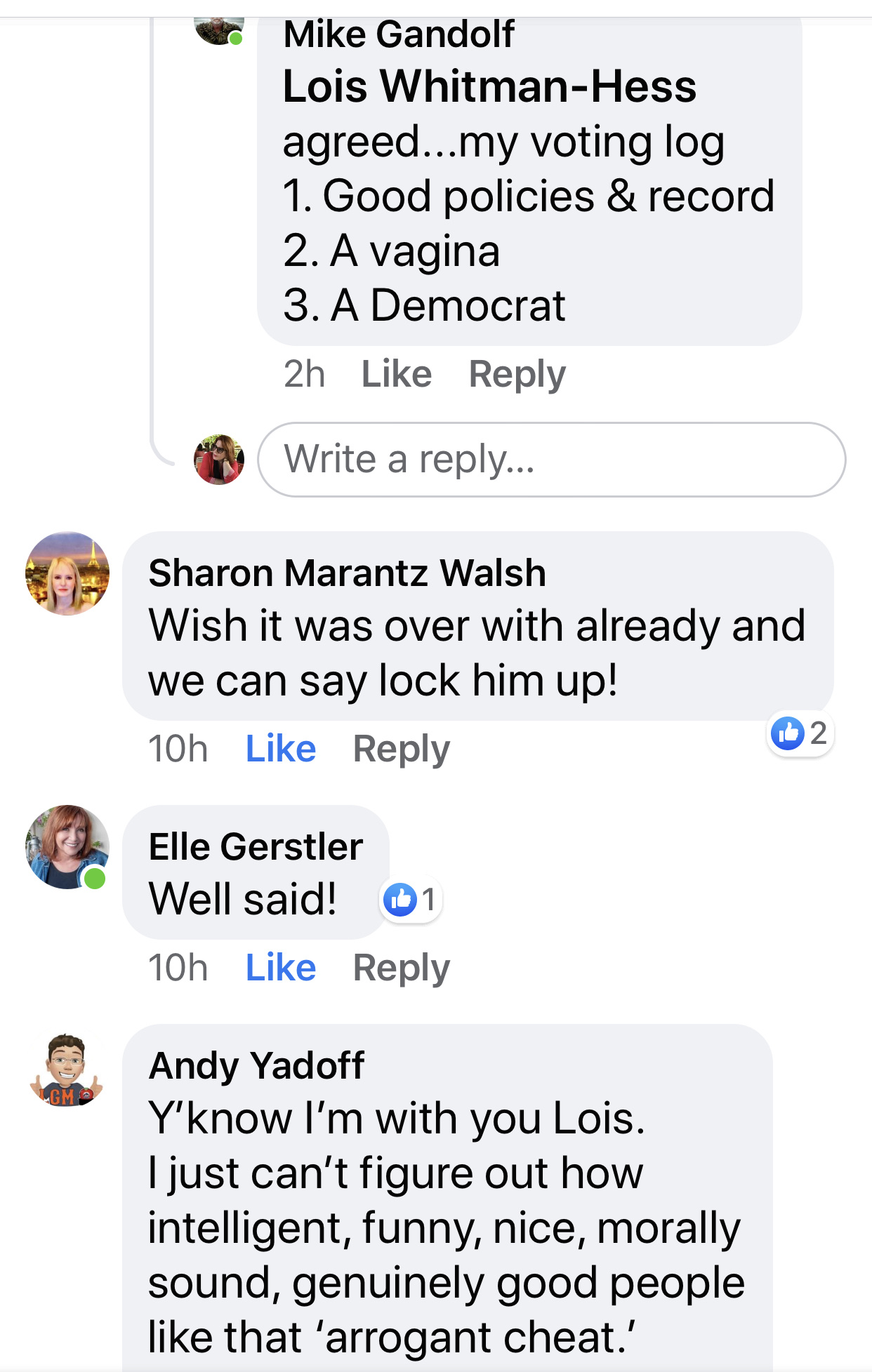Like Mike Gandolf's comment
This screenshot has height=1372, width=872.
(x=396, y=373)
